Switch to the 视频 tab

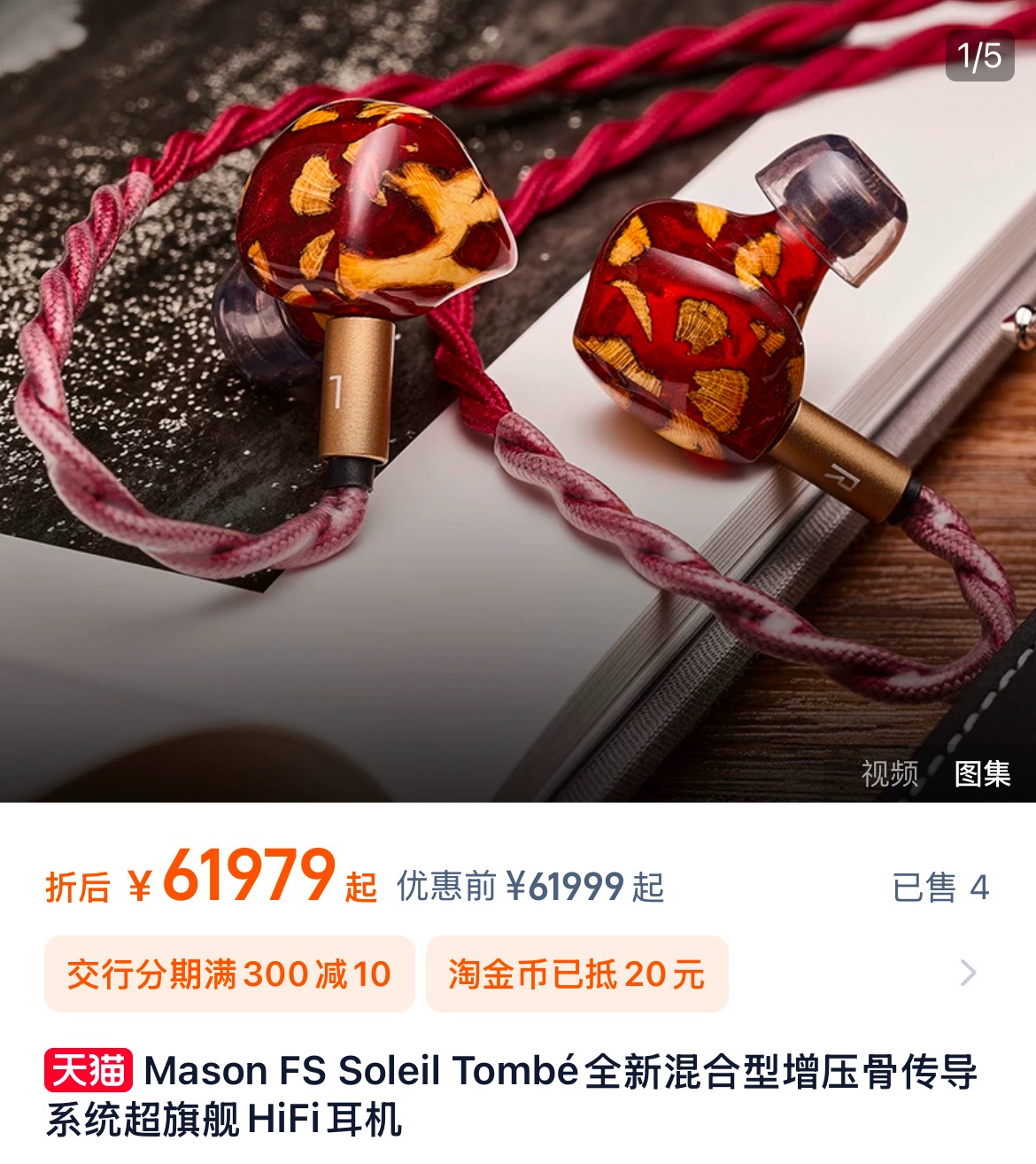coord(889,773)
